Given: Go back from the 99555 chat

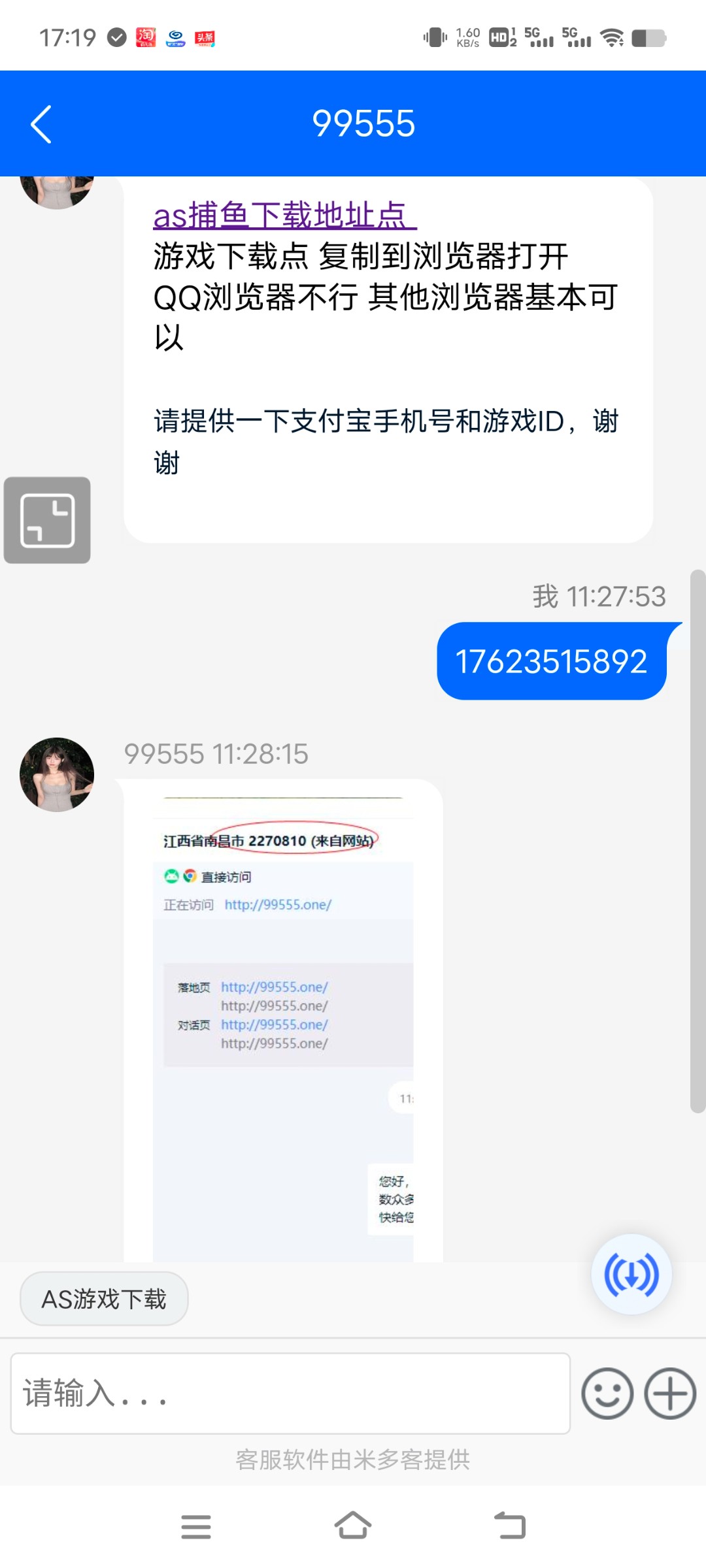Looking at the screenshot, I should (41, 124).
